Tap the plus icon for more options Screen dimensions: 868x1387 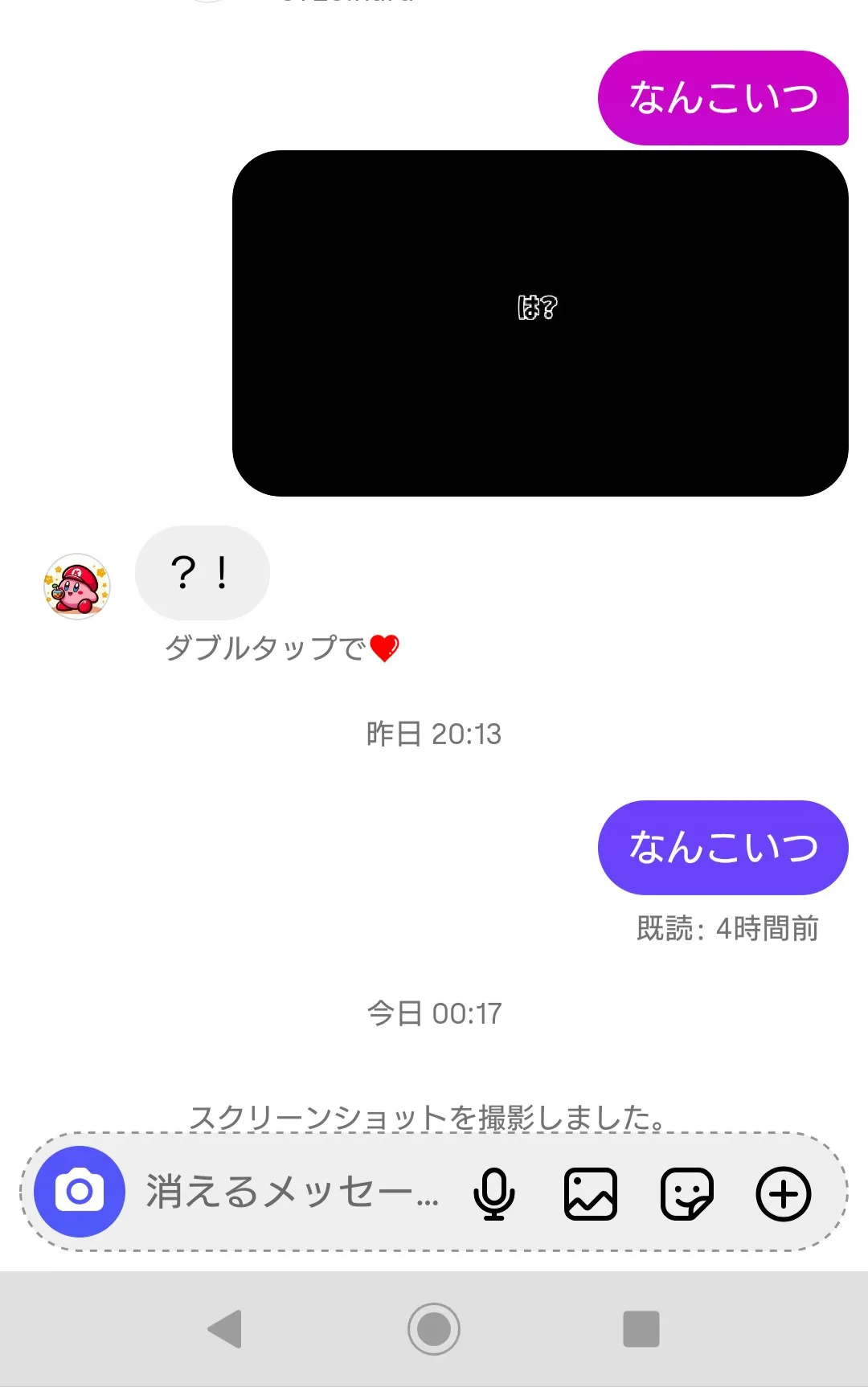pos(783,1193)
